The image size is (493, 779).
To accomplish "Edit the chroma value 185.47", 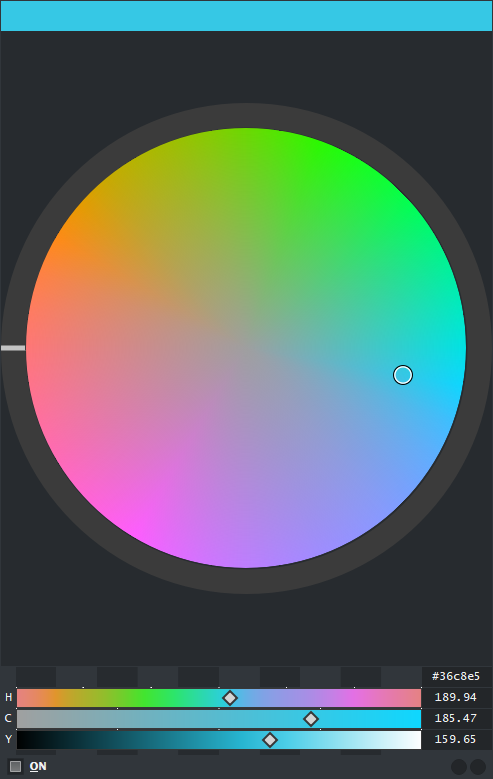I will point(456,718).
